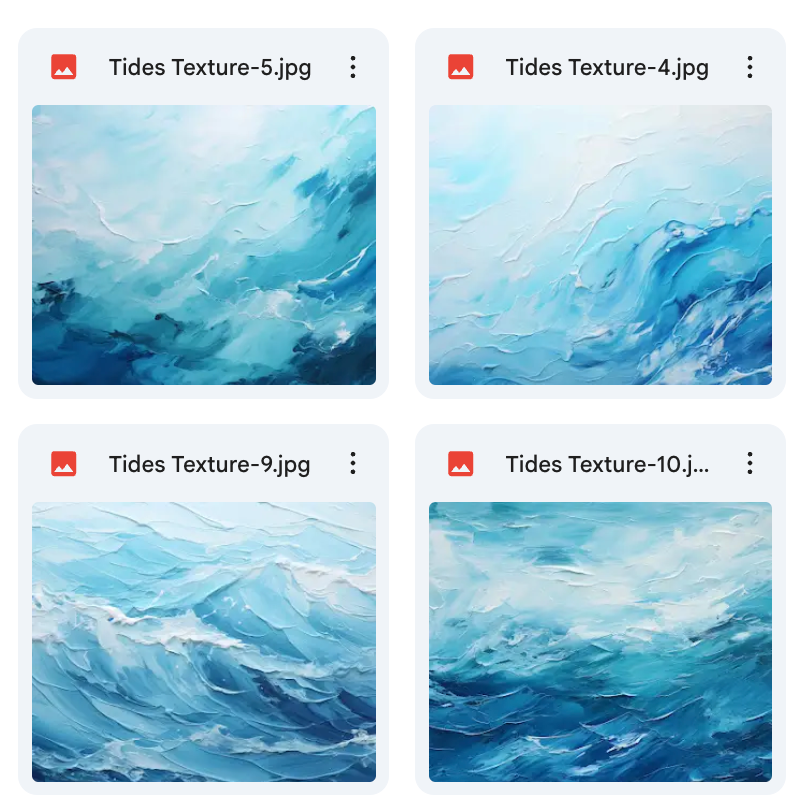Open more options for Tides Texture-4.jpg
The width and height of the screenshot is (802, 802).
click(749, 68)
